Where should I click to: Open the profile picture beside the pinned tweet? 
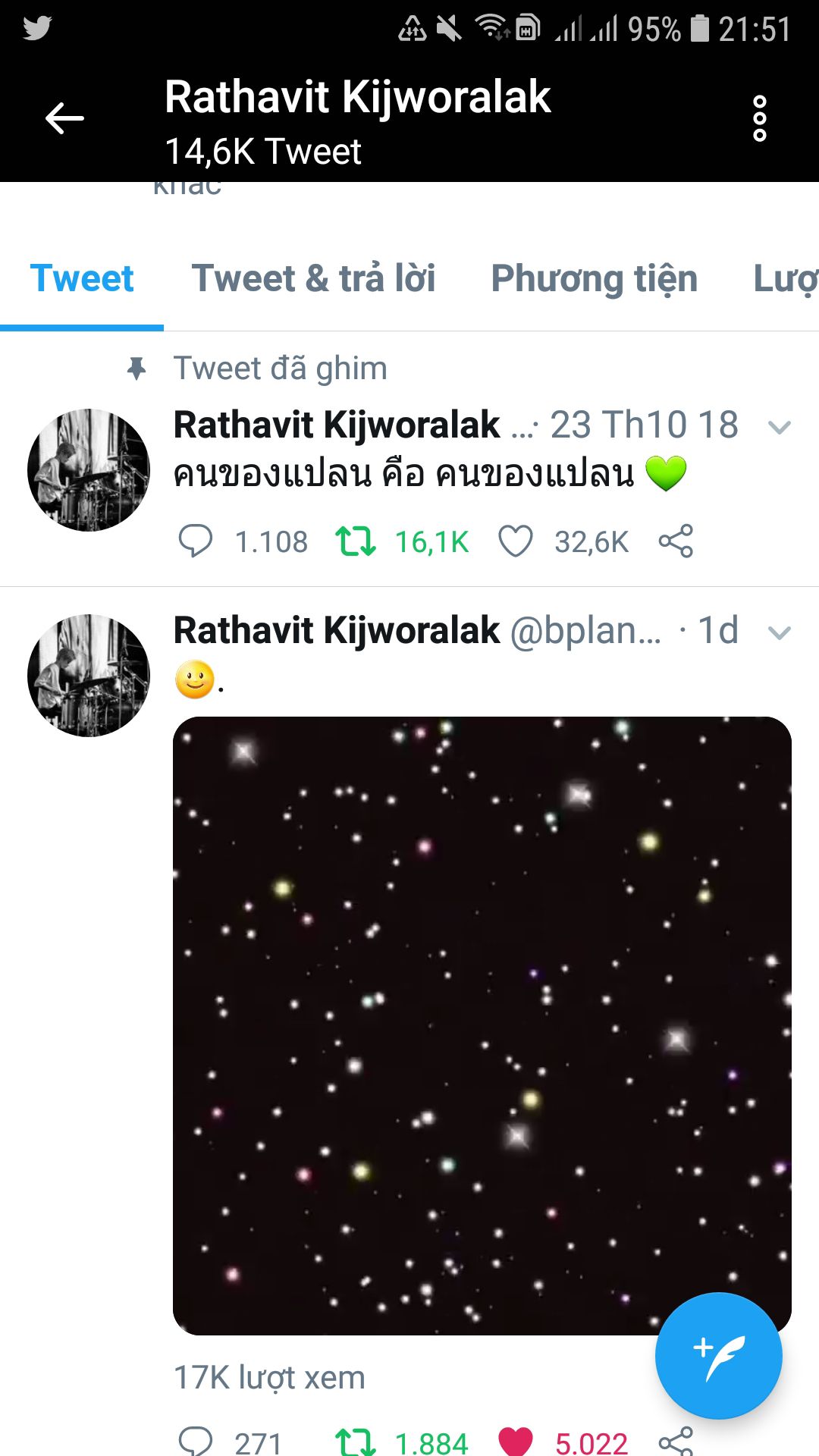click(89, 470)
